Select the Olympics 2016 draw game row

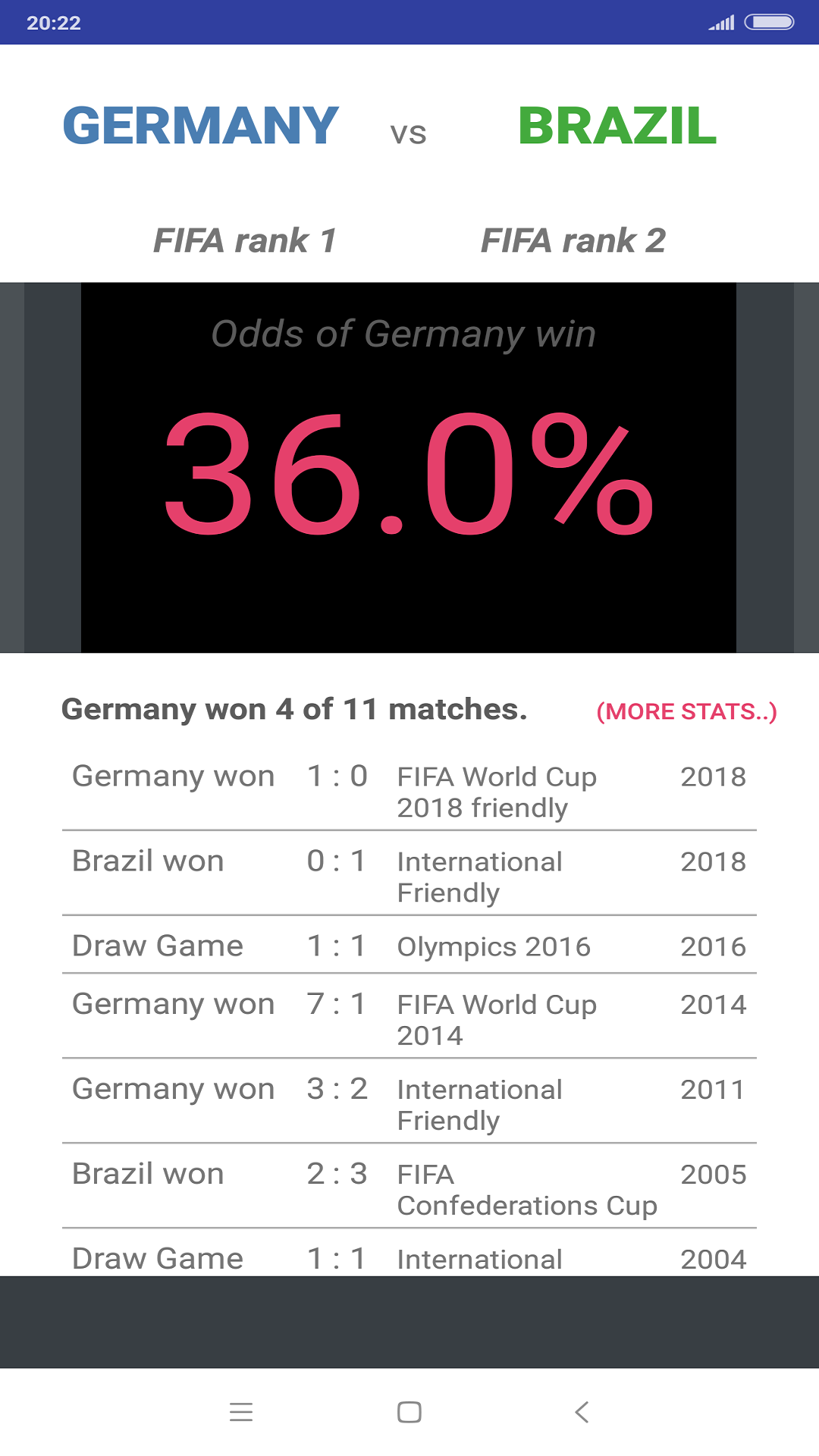[409, 946]
